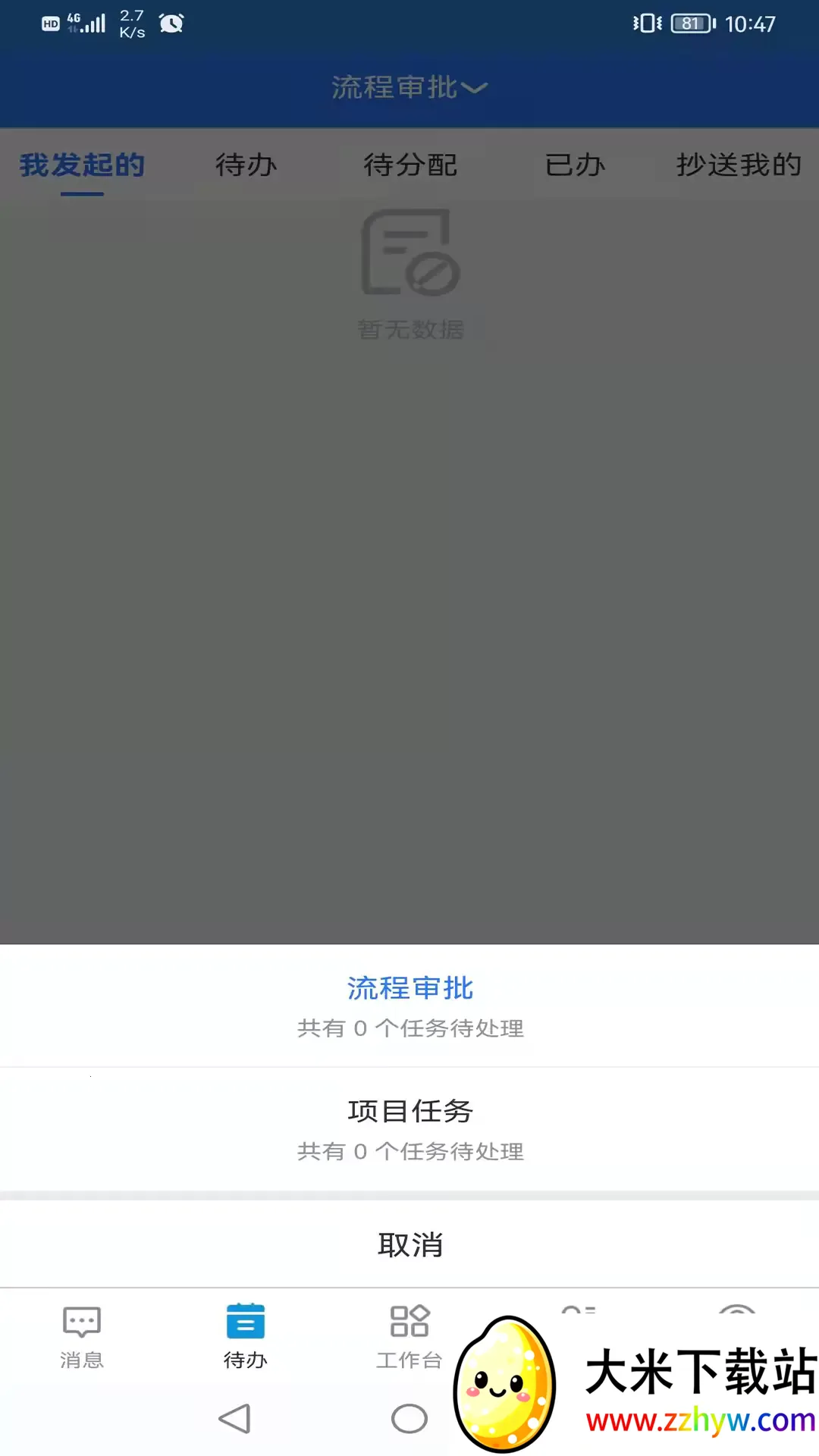Viewport: 819px width, 1456px height.
Task: Dismiss the sheet with 取消
Action: point(409,1244)
